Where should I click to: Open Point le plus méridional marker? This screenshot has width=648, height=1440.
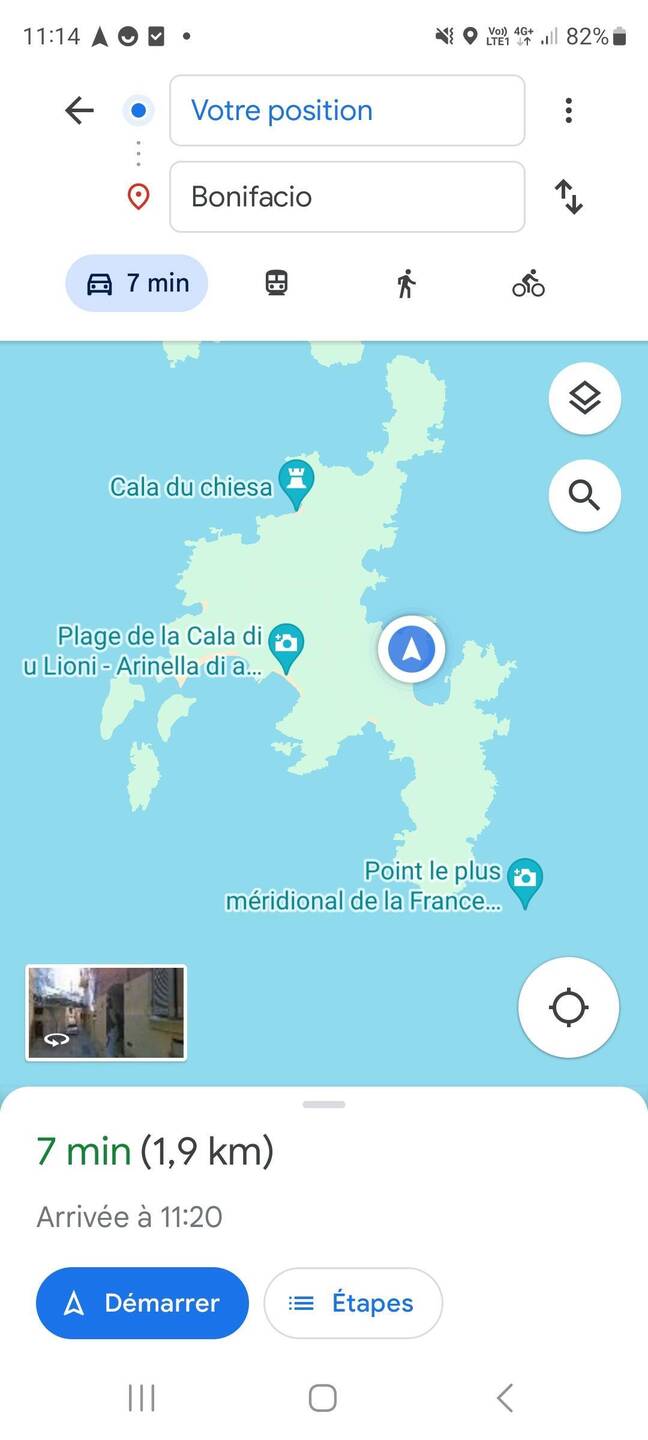(x=524, y=880)
